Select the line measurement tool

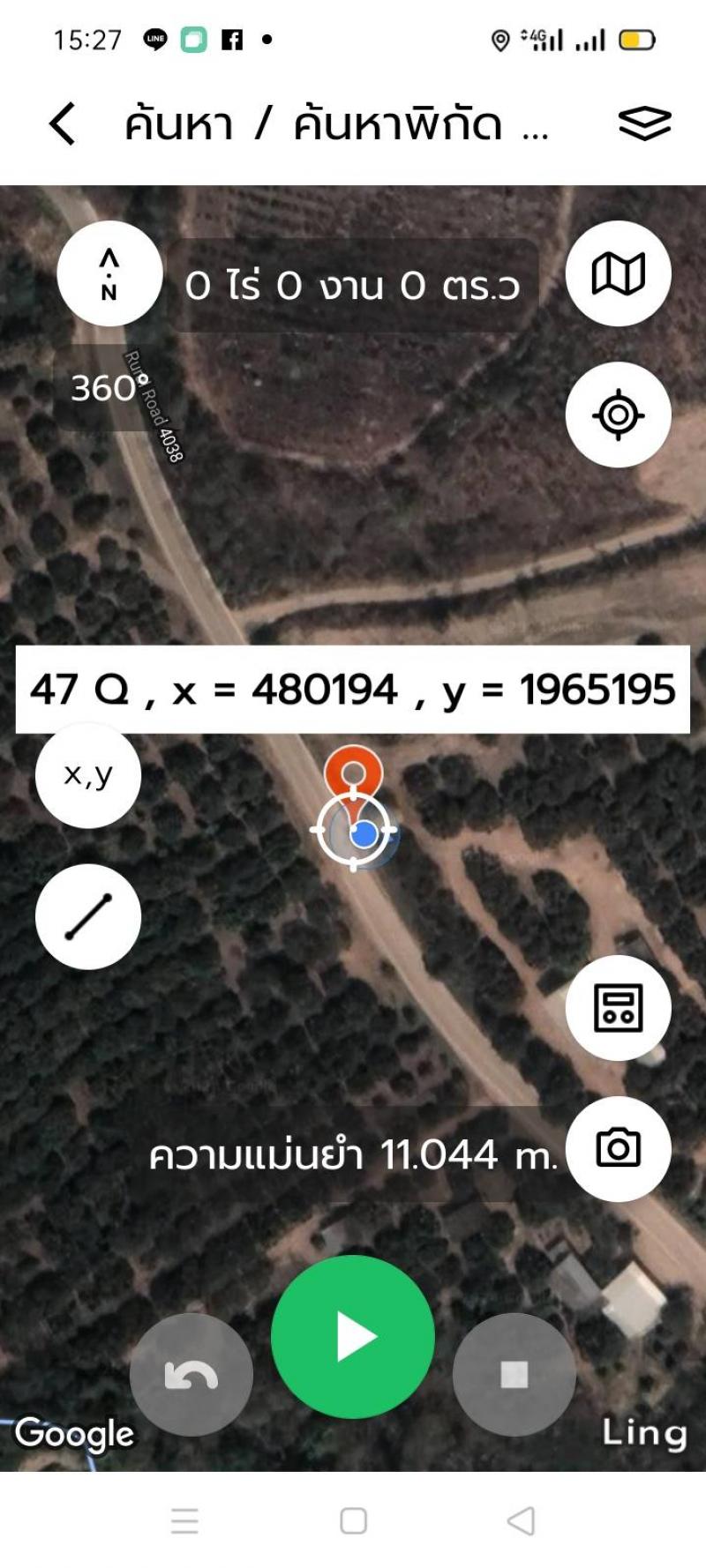click(88, 917)
